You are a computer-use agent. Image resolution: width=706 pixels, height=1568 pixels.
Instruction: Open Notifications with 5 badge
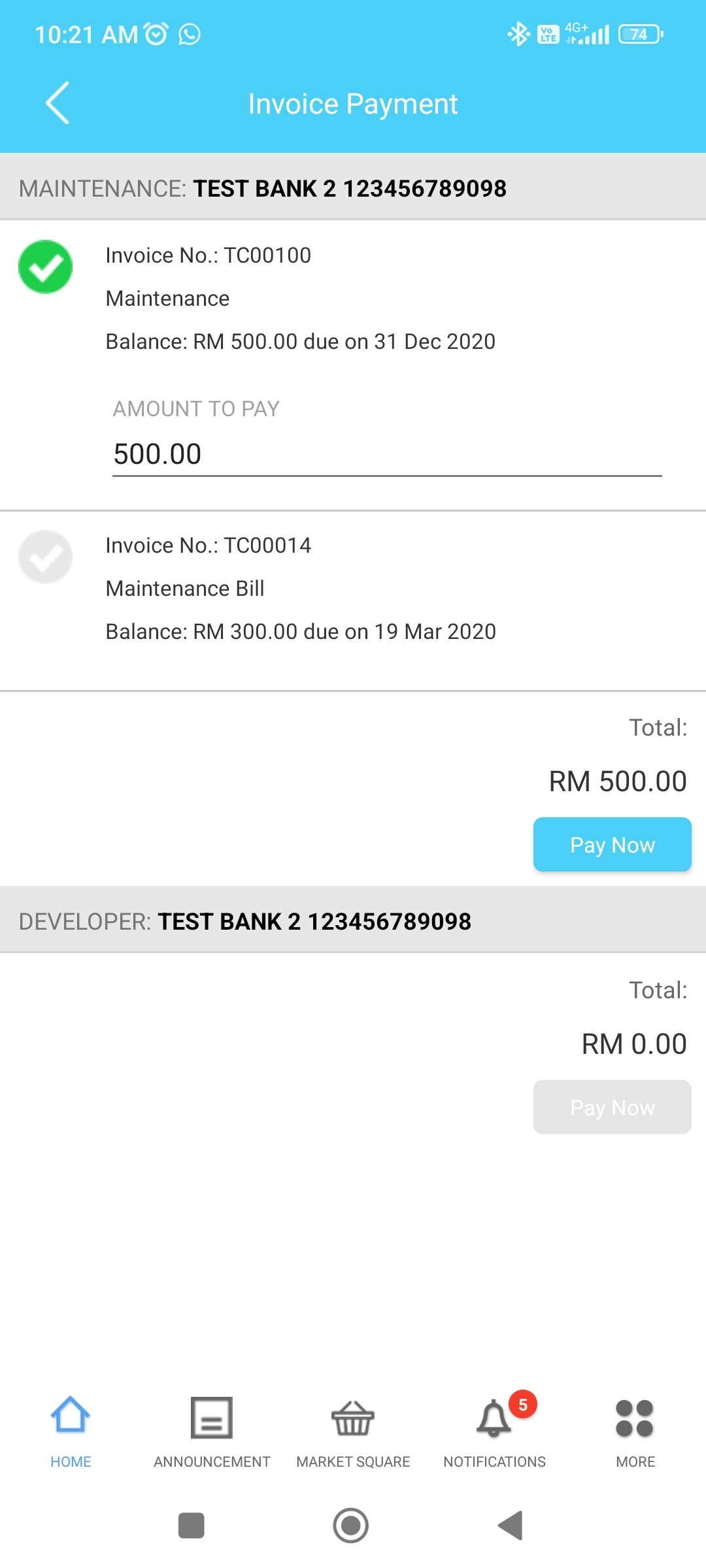pos(494,1431)
